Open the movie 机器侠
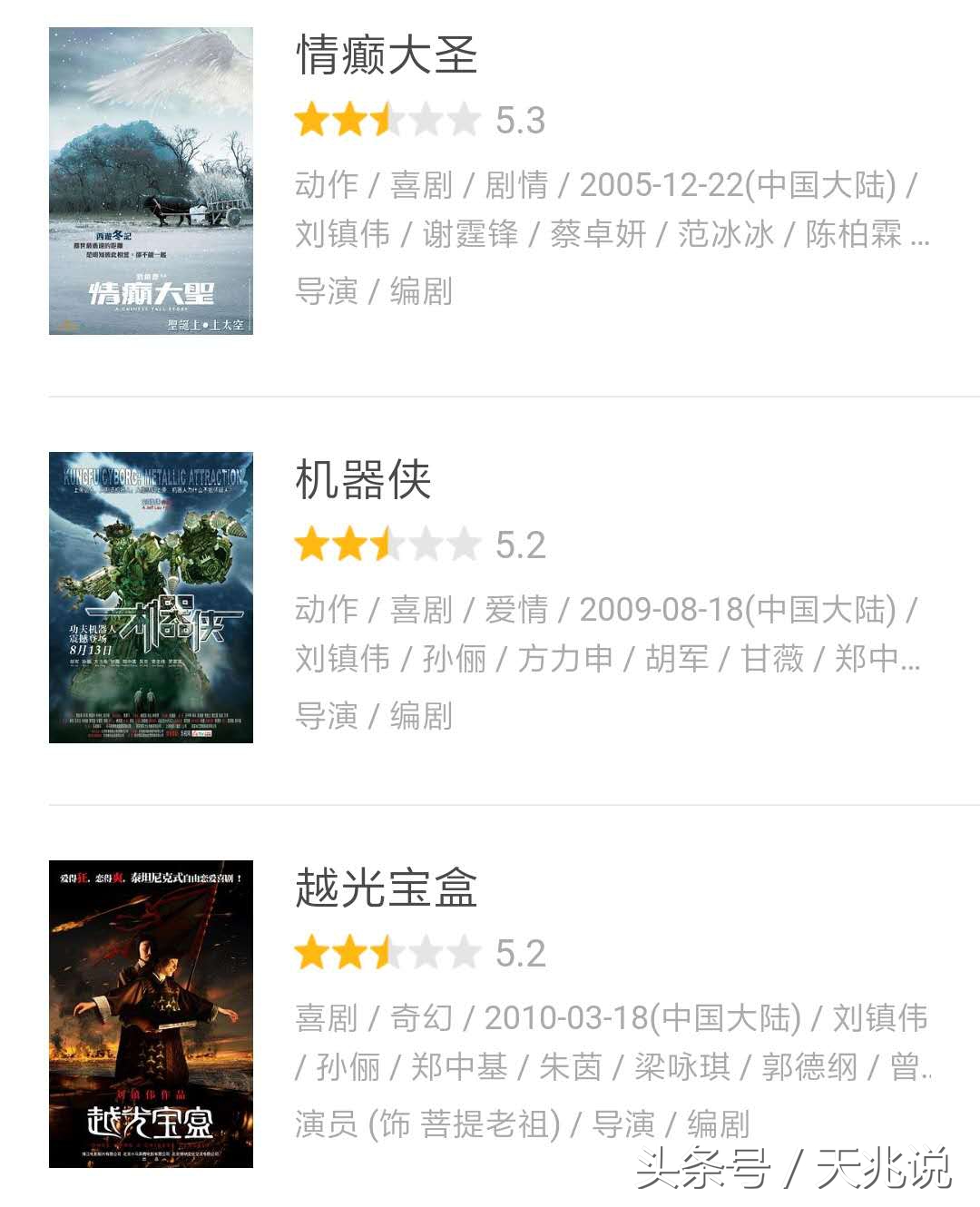Viewport: 980px width, 1207px height. click(x=363, y=479)
